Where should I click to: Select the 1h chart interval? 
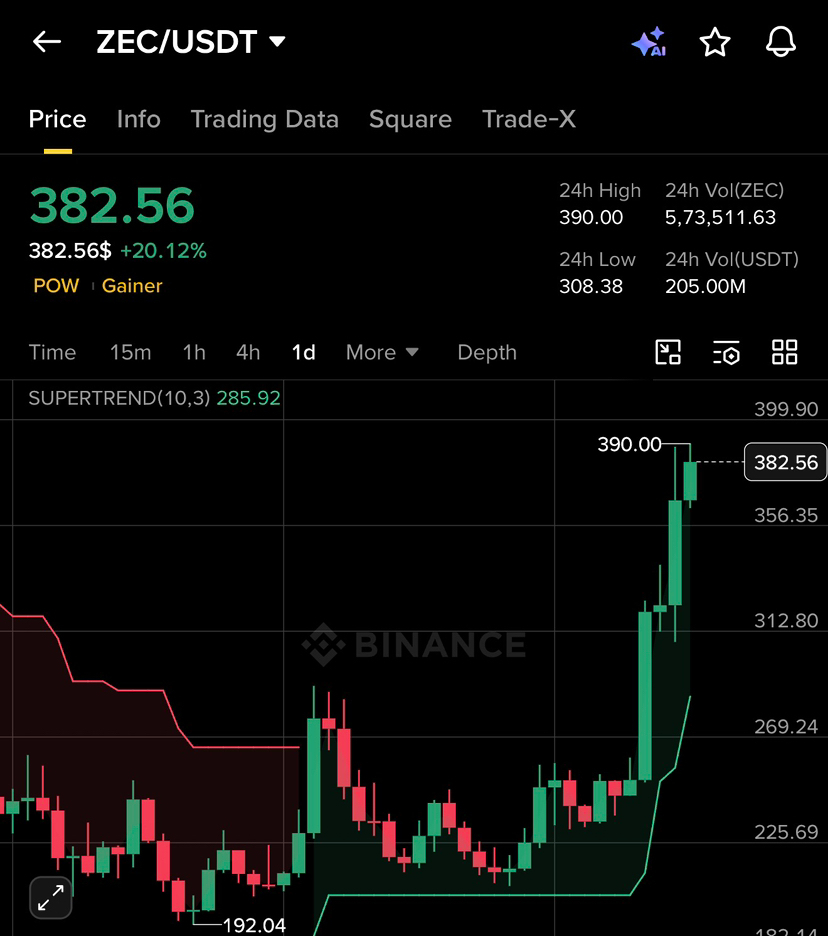pyautogui.click(x=194, y=352)
